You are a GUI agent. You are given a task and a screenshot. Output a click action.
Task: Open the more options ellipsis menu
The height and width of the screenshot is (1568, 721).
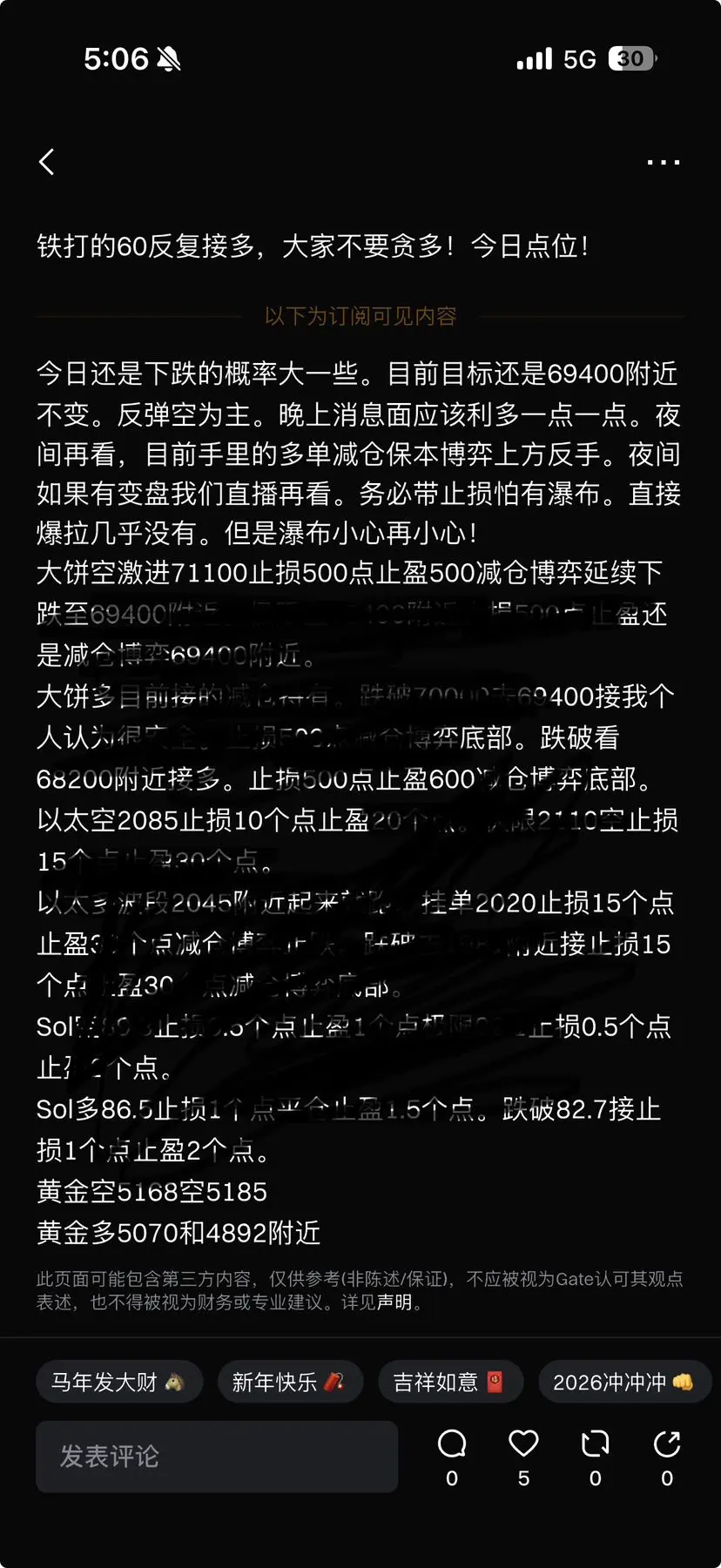(664, 162)
